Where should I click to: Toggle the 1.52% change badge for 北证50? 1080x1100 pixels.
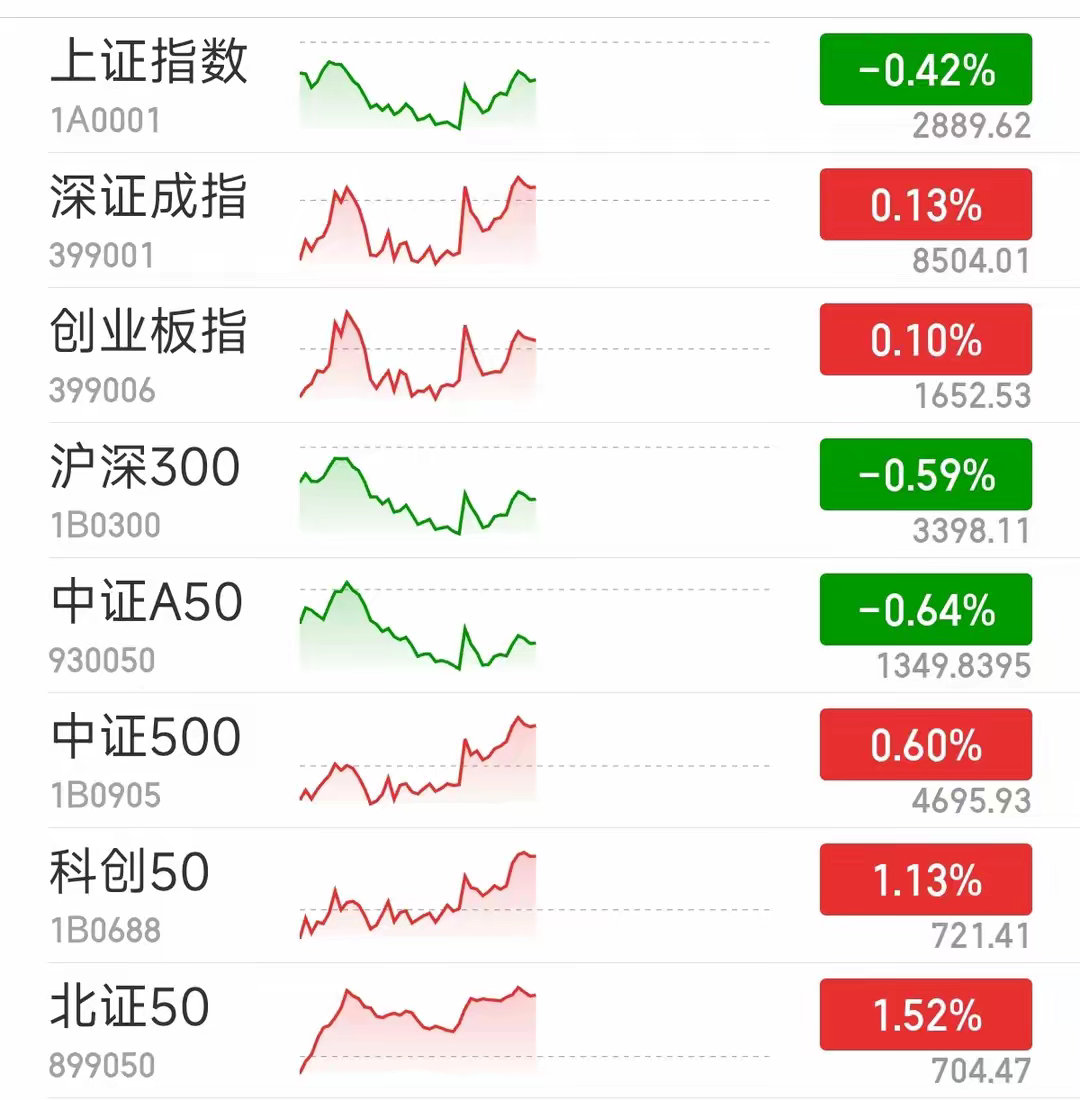[x=925, y=1015]
